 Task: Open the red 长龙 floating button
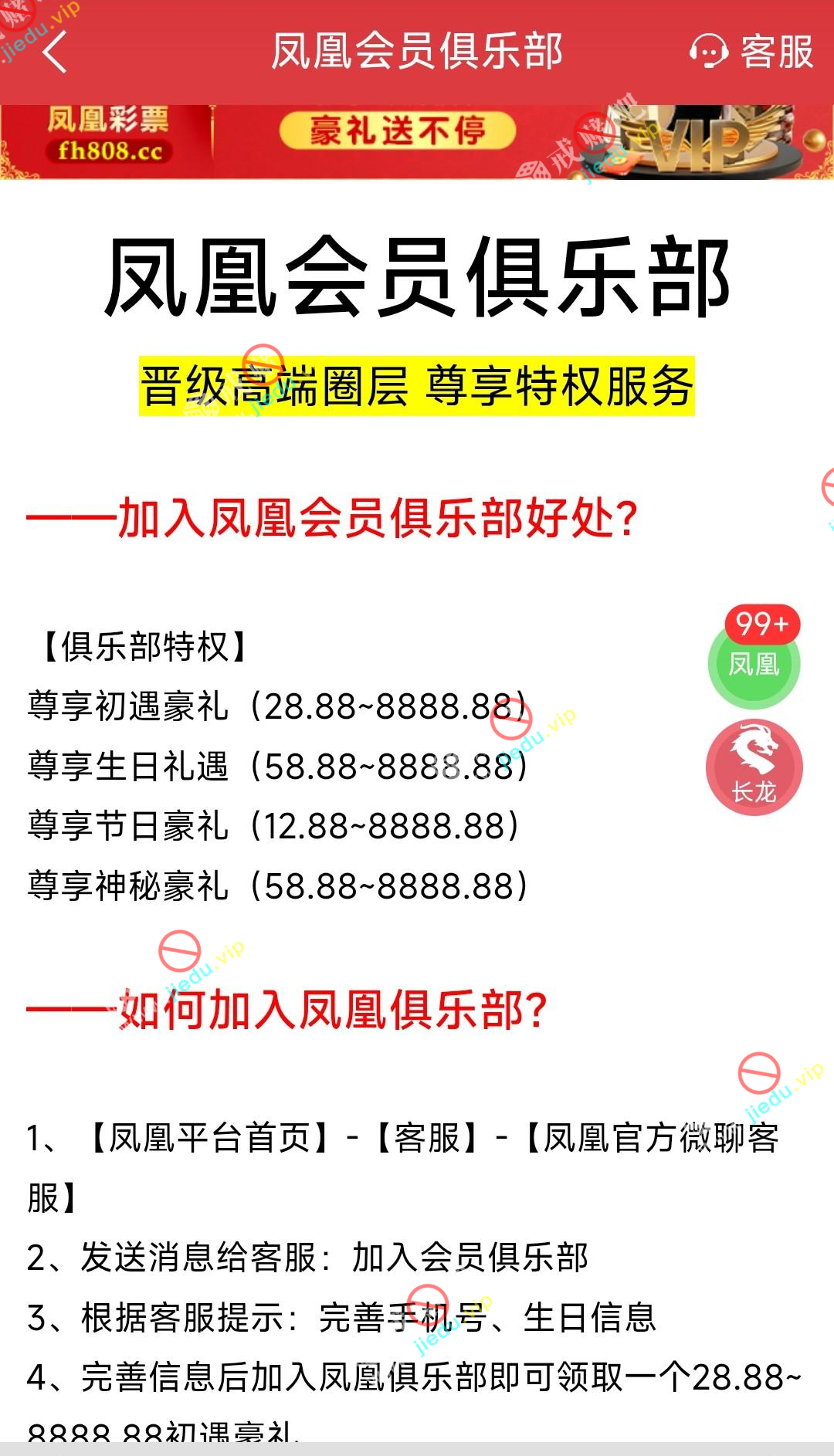[x=754, y=767]
